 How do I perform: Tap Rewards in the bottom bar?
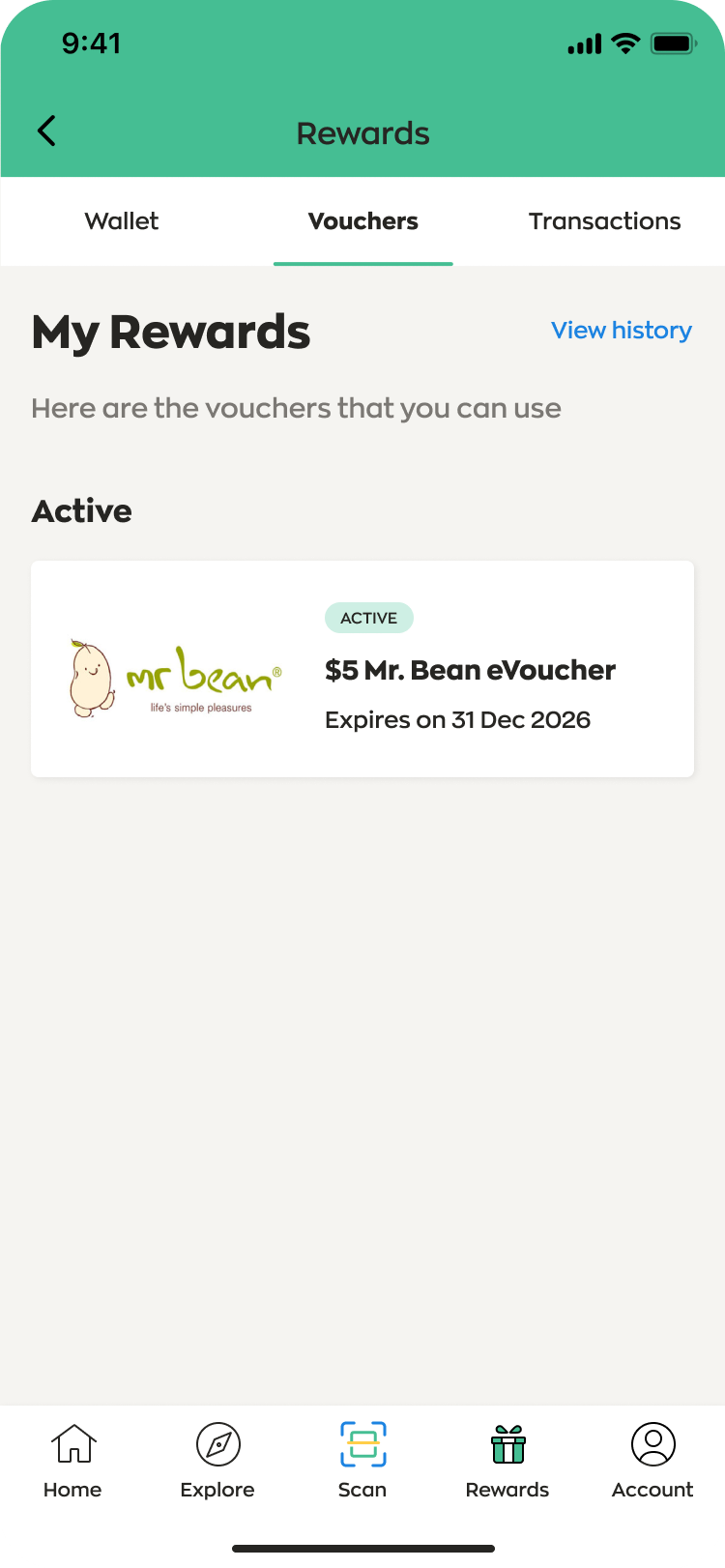(x=507, y=1461)
